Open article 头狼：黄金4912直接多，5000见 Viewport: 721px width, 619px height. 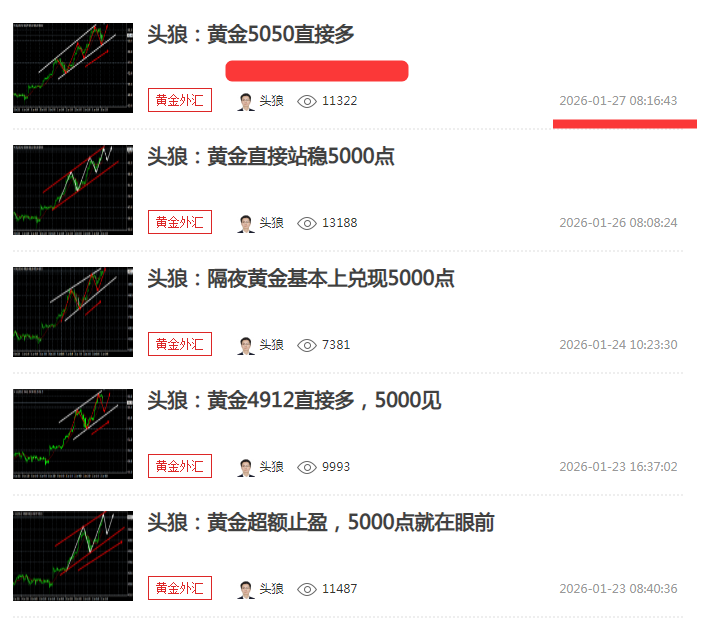point(294,401)
